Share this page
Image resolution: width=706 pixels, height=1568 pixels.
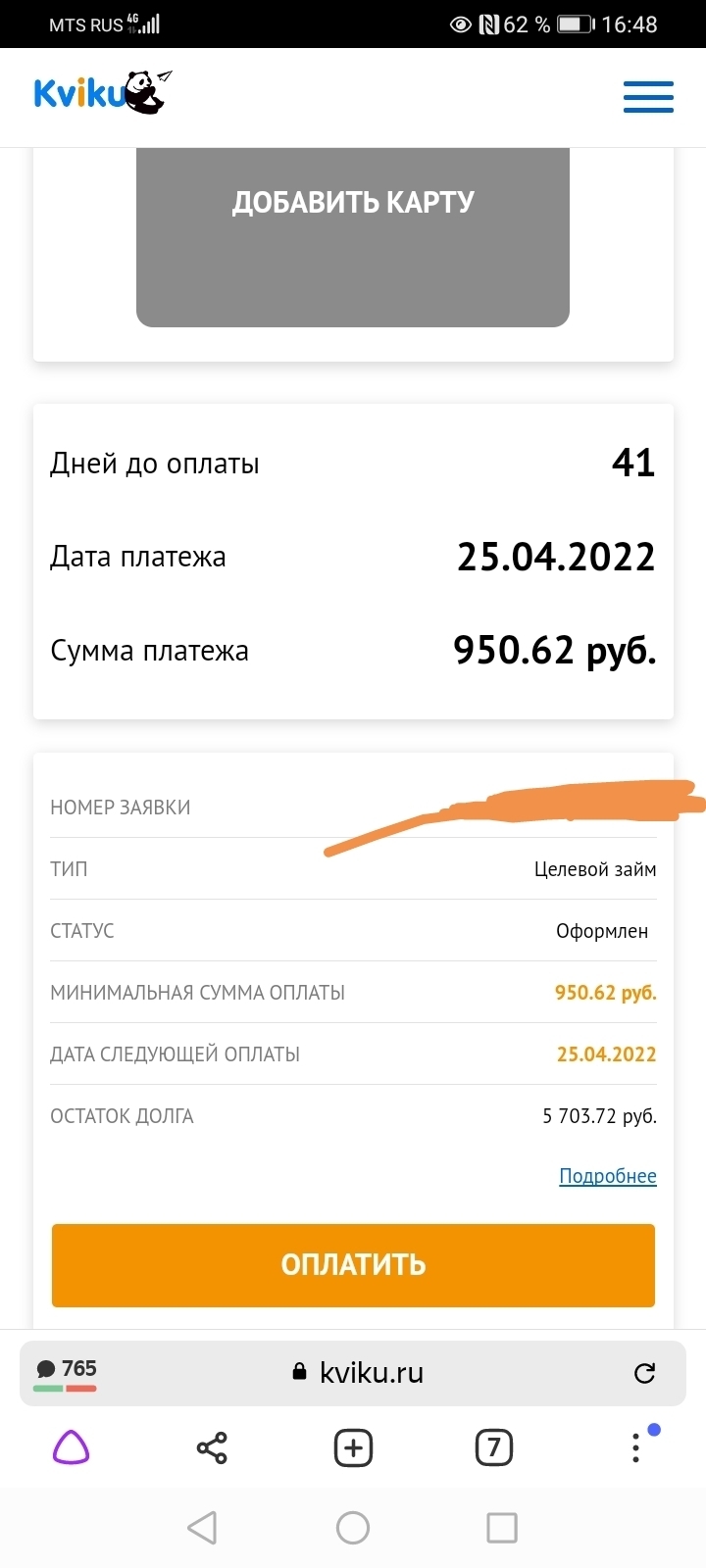point(212,1447)
